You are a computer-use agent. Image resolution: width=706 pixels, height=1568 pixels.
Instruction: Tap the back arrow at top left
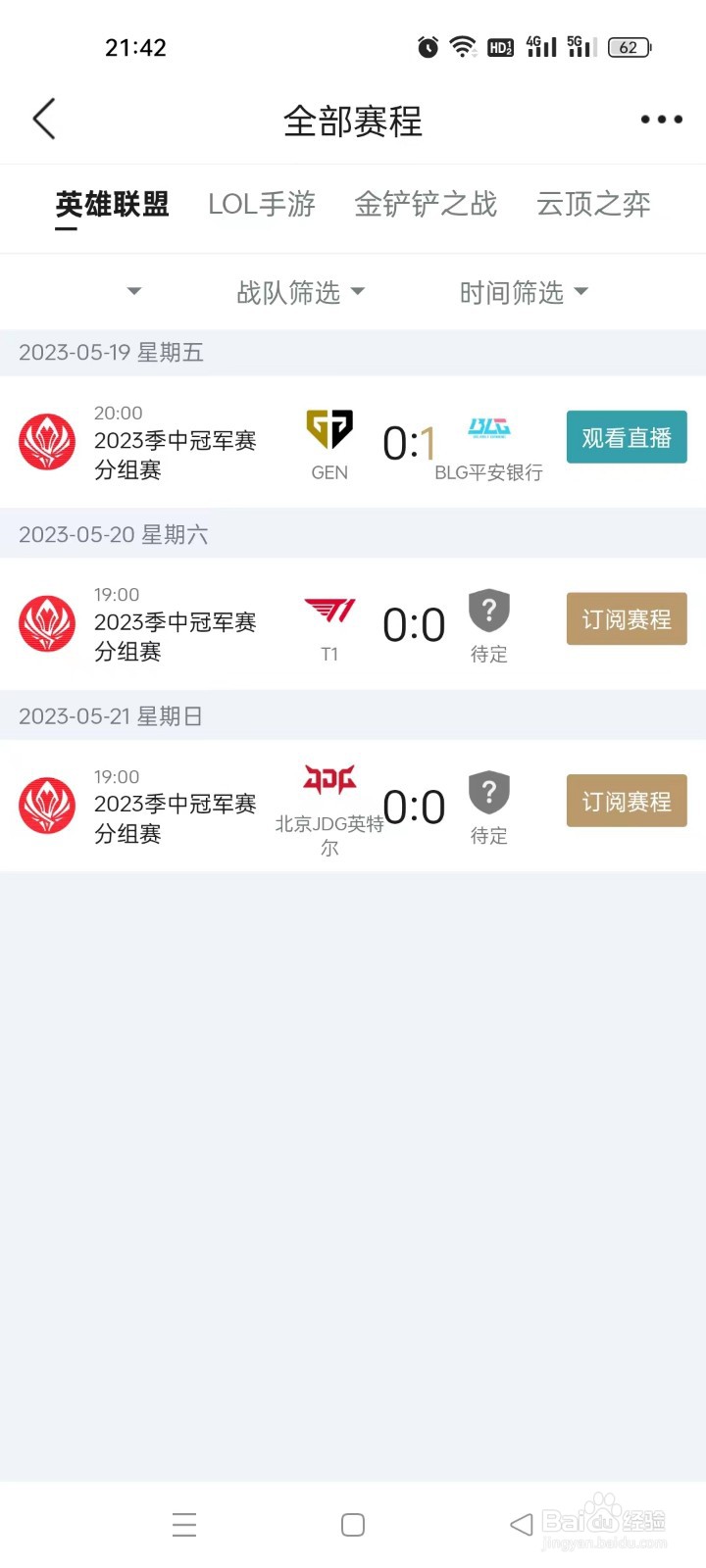coord(43,118)
